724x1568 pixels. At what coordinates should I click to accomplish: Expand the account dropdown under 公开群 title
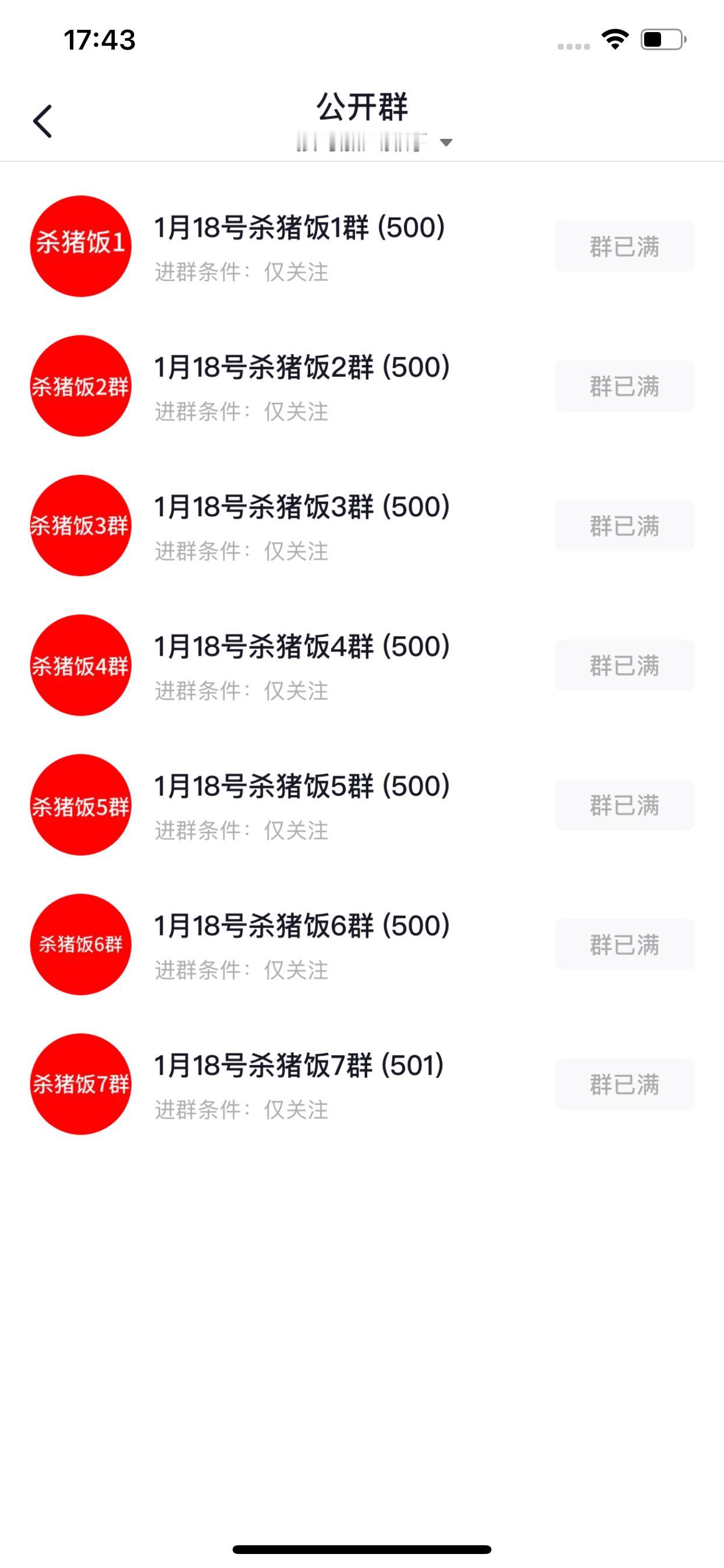tap(447, 142)
